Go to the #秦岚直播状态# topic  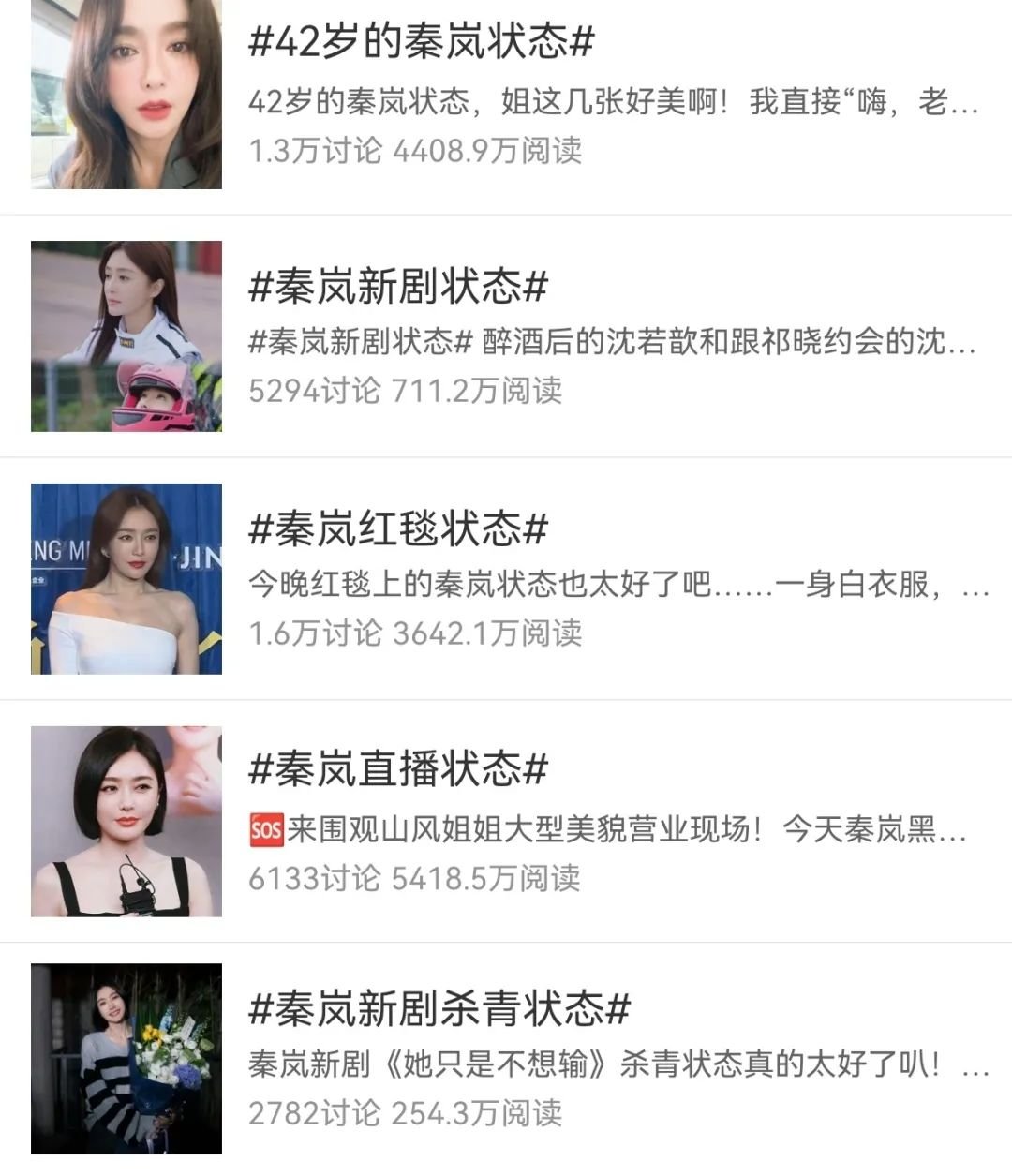tap(397, 770)
